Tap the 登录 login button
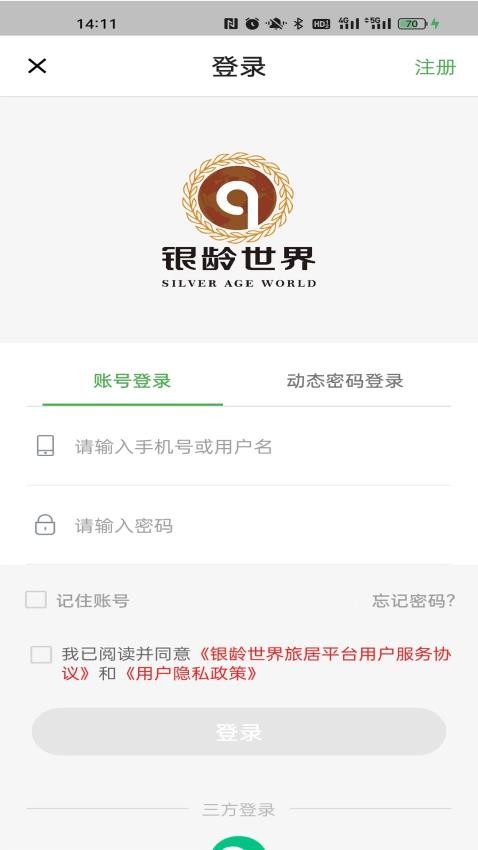 (238, 732)
